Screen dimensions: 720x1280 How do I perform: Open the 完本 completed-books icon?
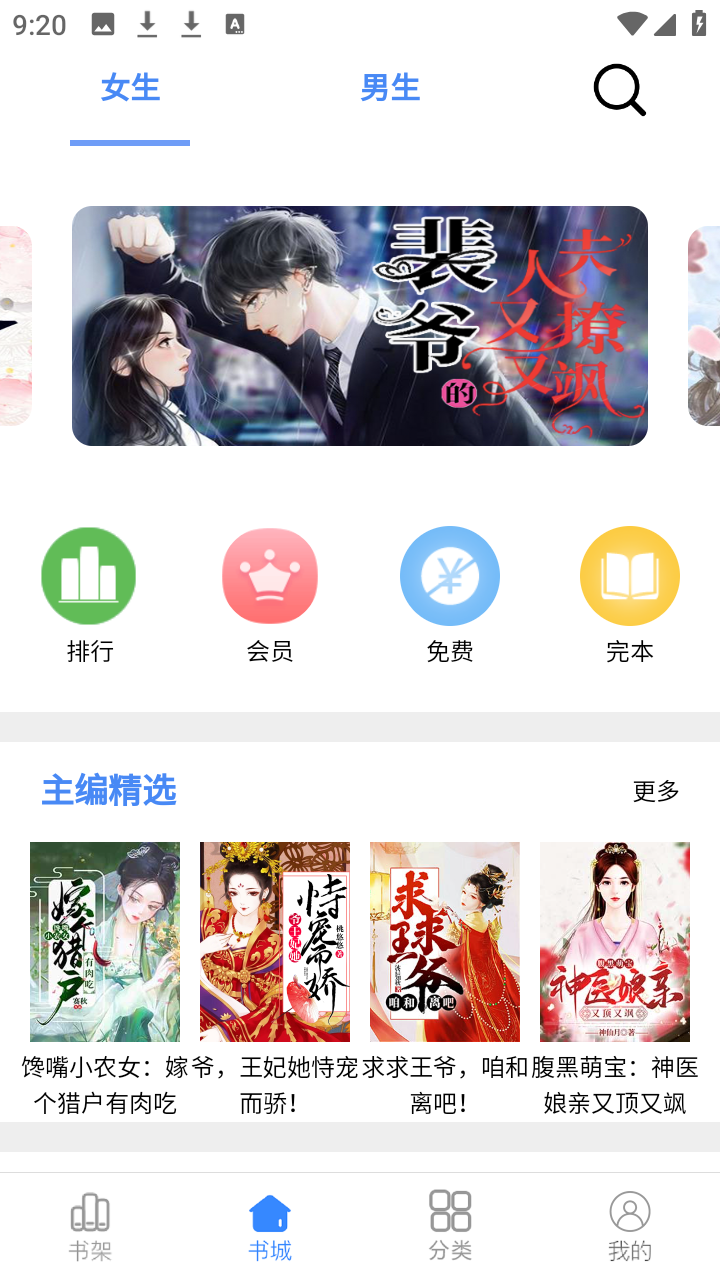(x=629, y=576)
